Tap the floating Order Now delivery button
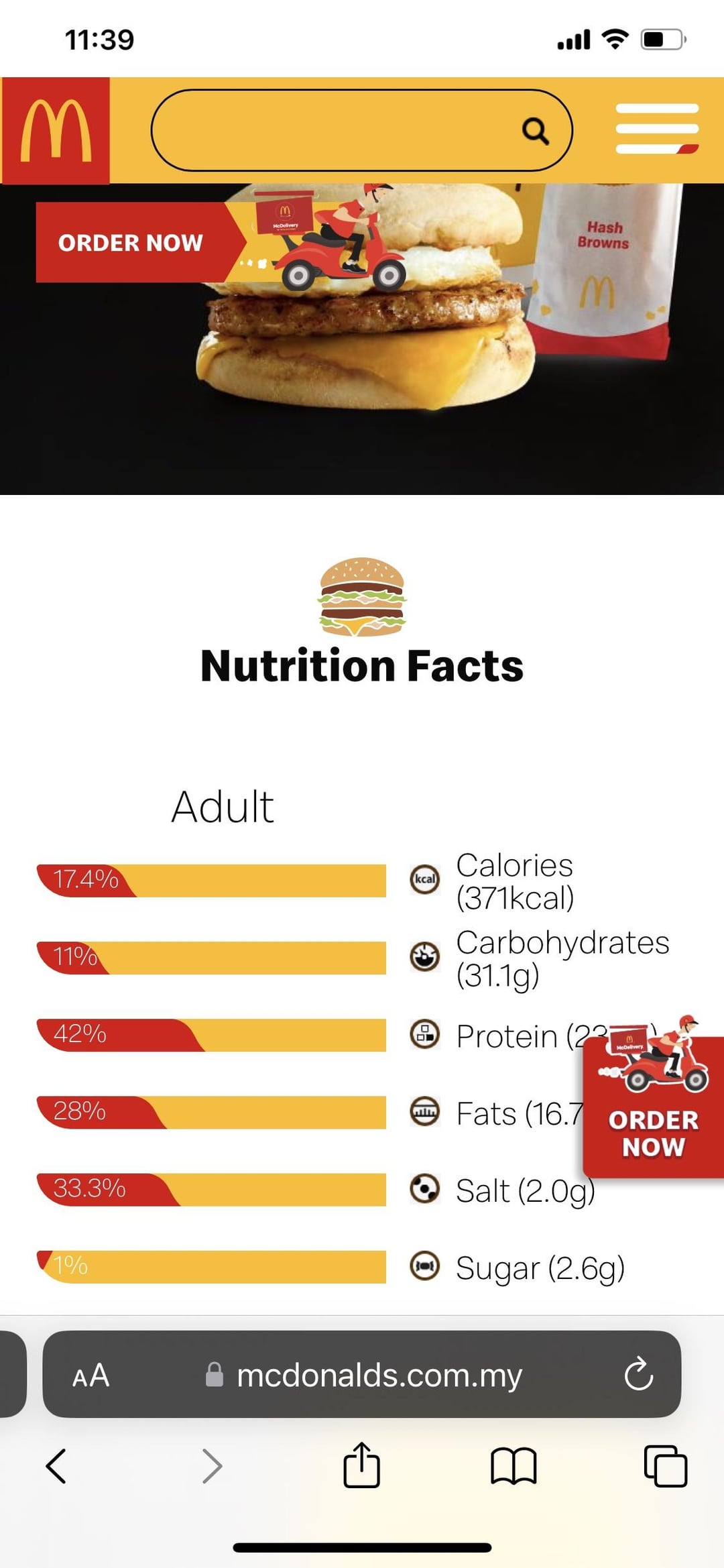 tap(653, 1105)
